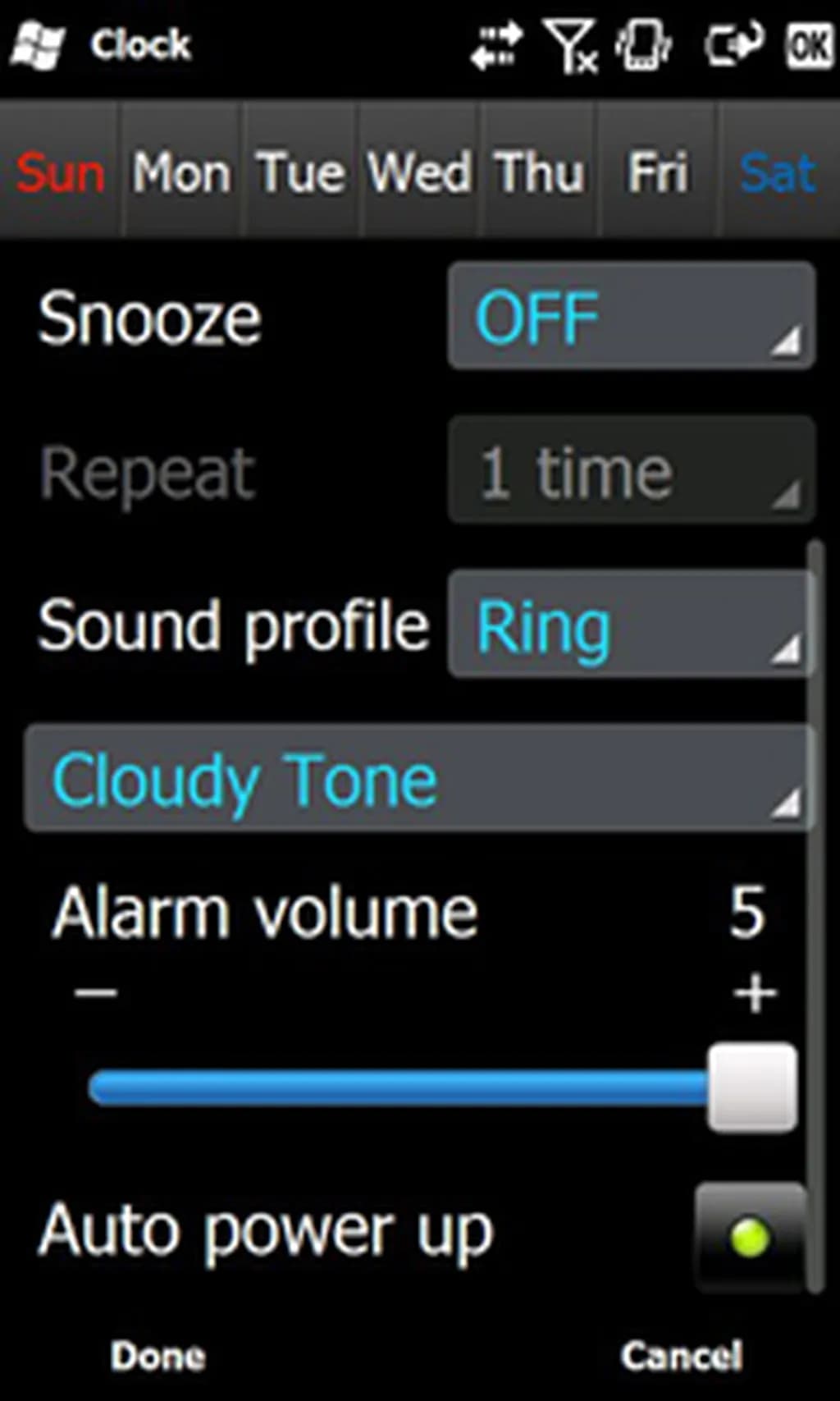Select Sat in the day row
The height and width of the screenshot is (1401, 840).
778,173
